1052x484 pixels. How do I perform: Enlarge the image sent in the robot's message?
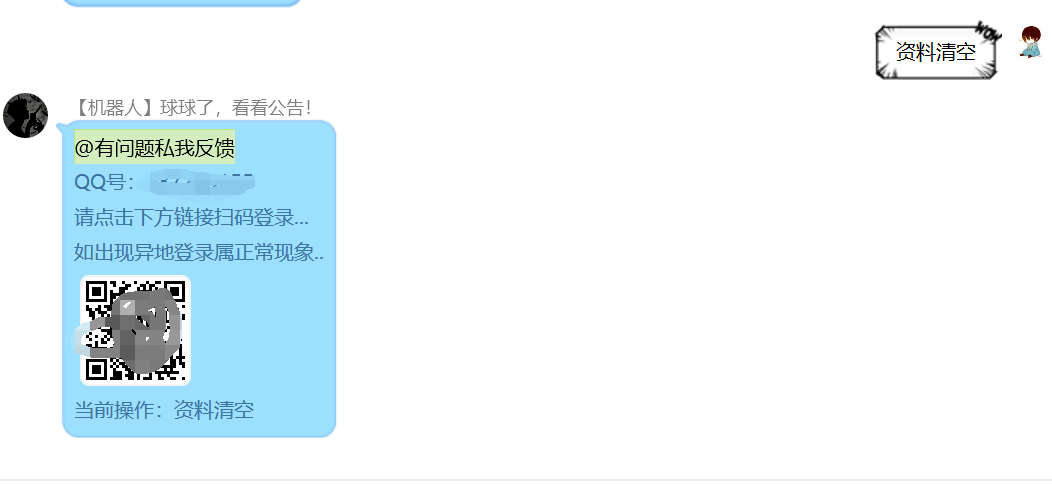coord(135,330)
